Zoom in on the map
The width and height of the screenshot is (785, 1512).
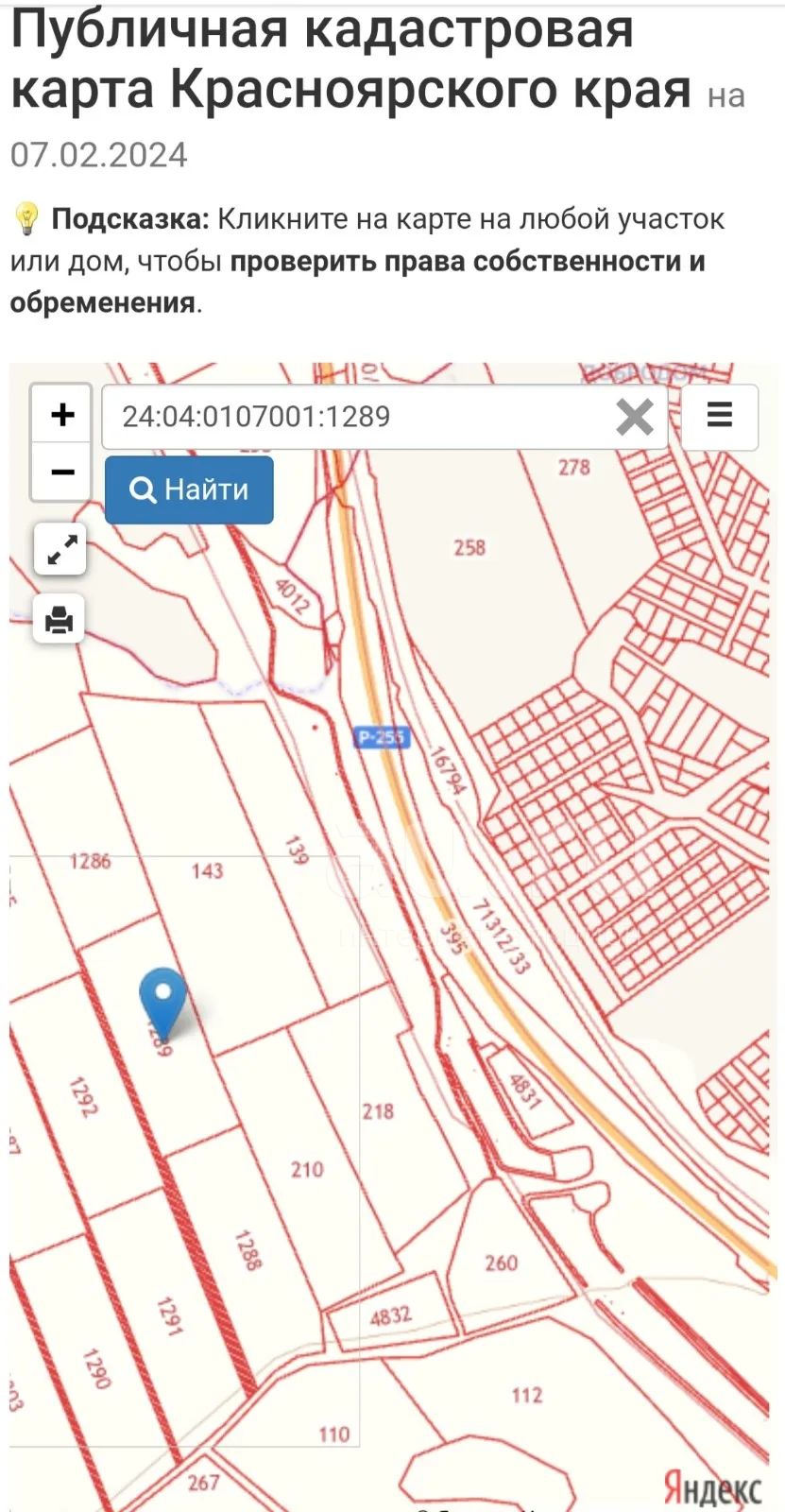pyautogui.click(x=61, y=414)
